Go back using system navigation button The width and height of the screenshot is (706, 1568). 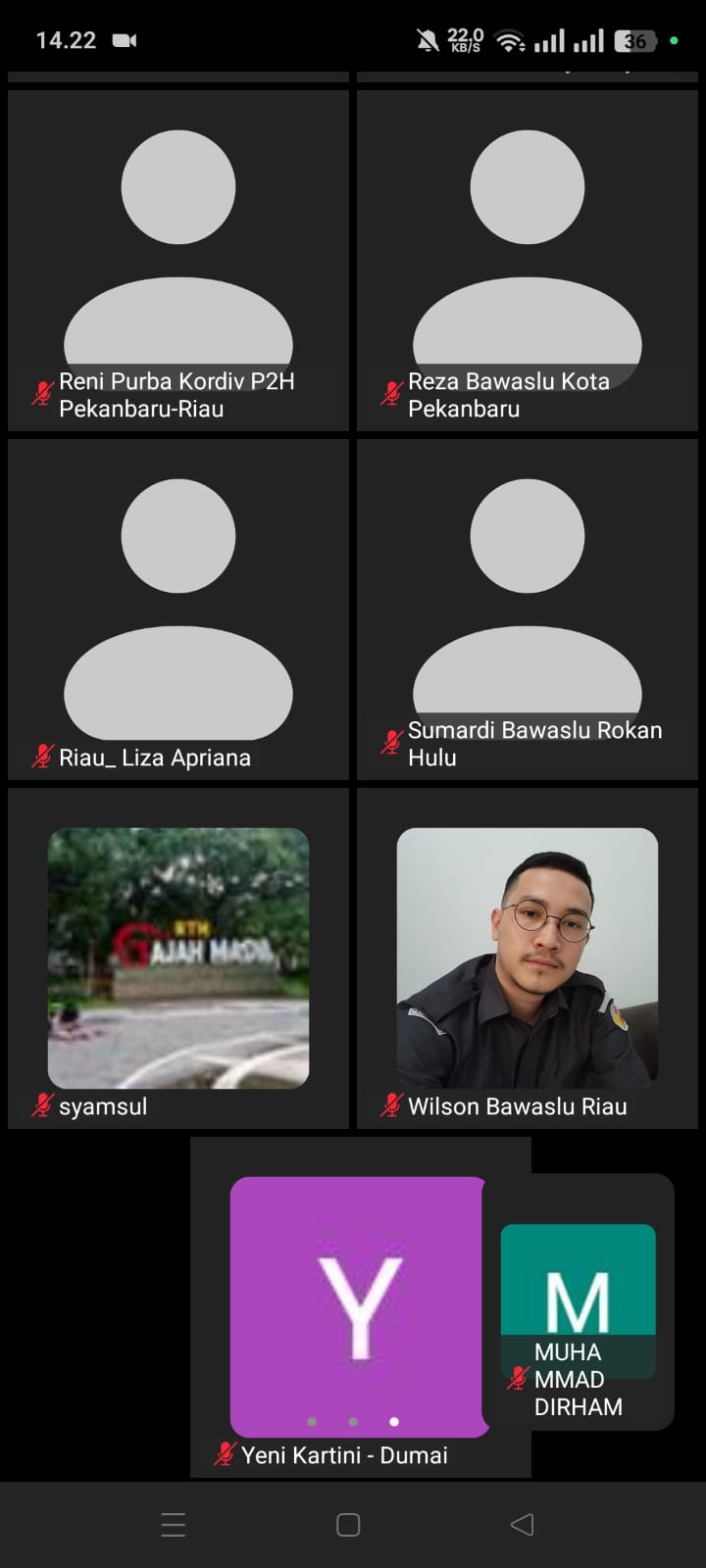523,1524
